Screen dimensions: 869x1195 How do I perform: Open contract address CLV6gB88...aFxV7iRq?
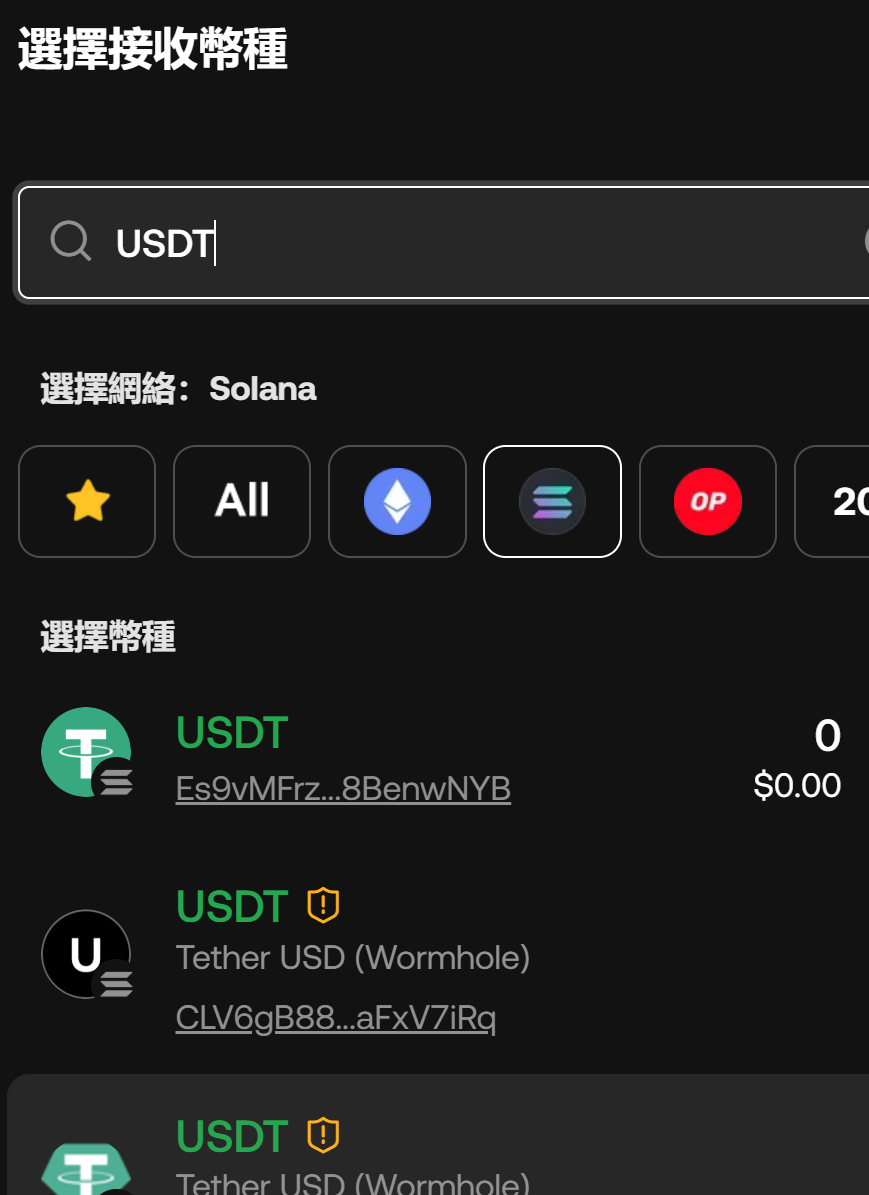tap(335, 1018)
